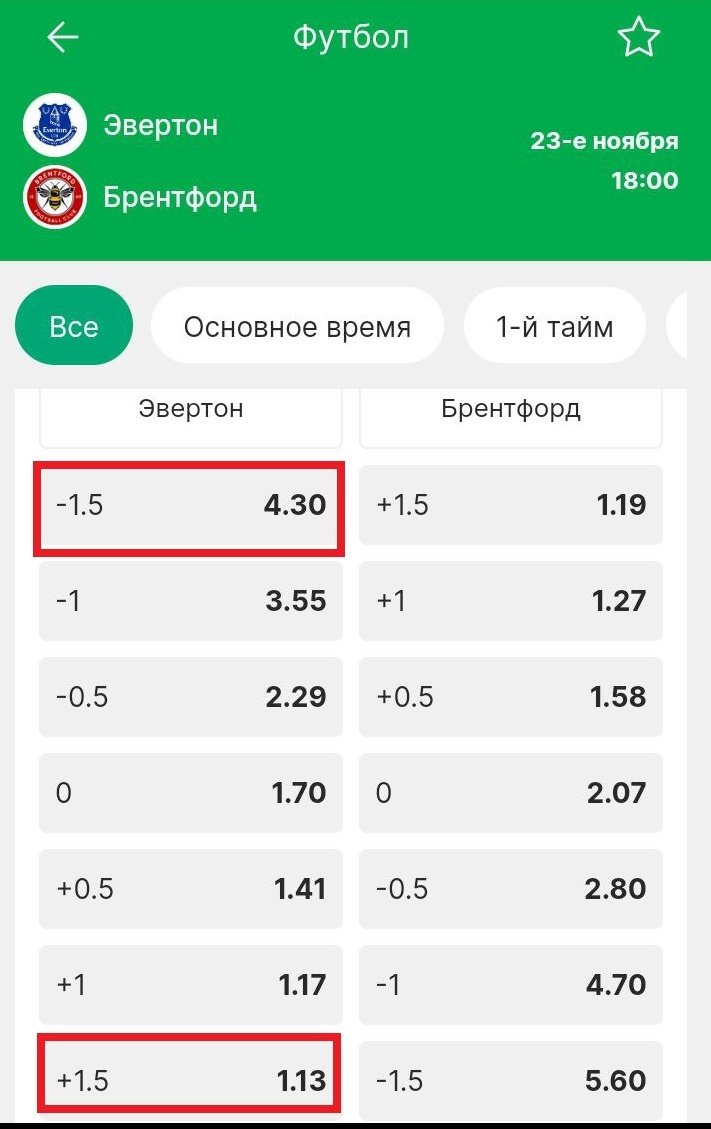Screen dimensions: 711x1129
Task: Select Брентфорд -1.5 at 5.60
Action: click(x=510, y=1080)
